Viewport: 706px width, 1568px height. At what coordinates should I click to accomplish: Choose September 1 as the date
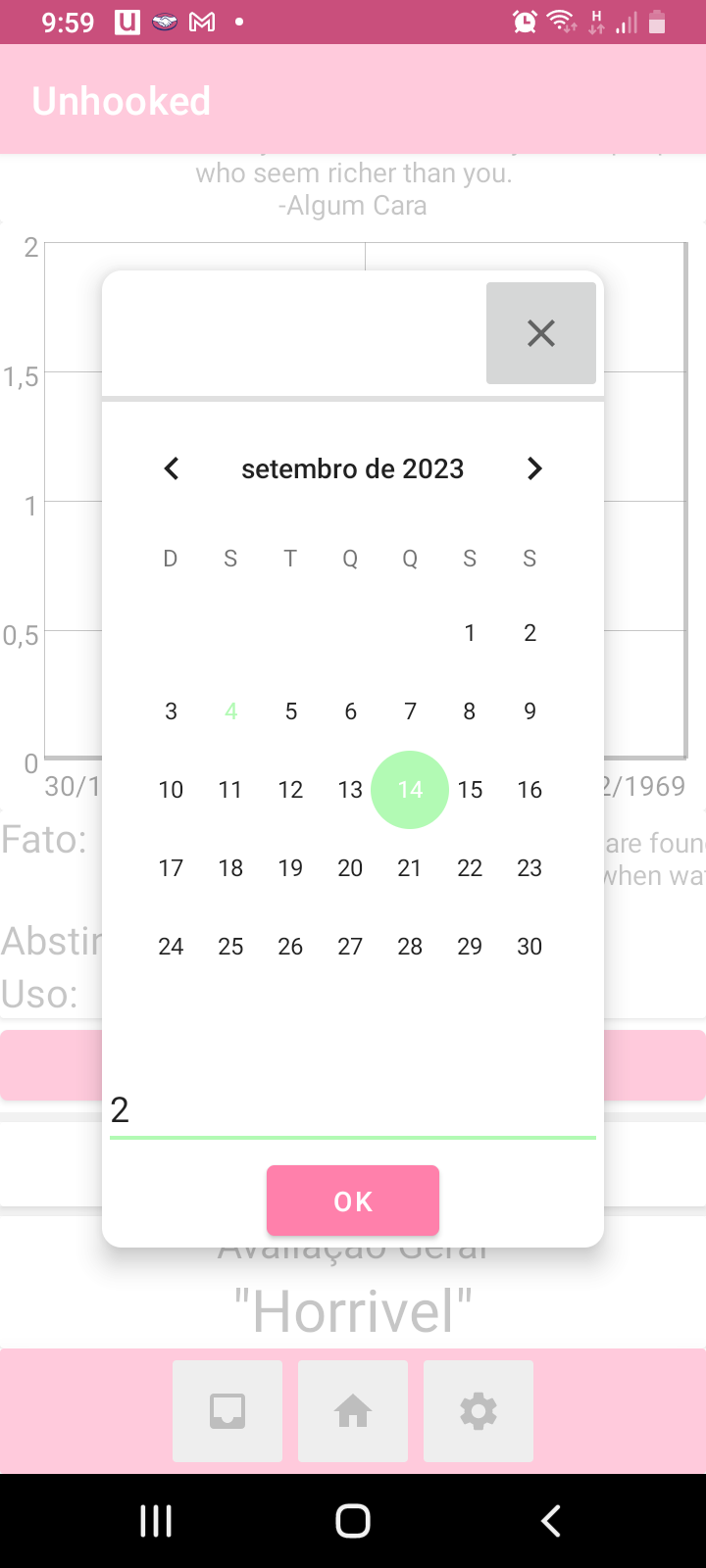click(470, 633)
